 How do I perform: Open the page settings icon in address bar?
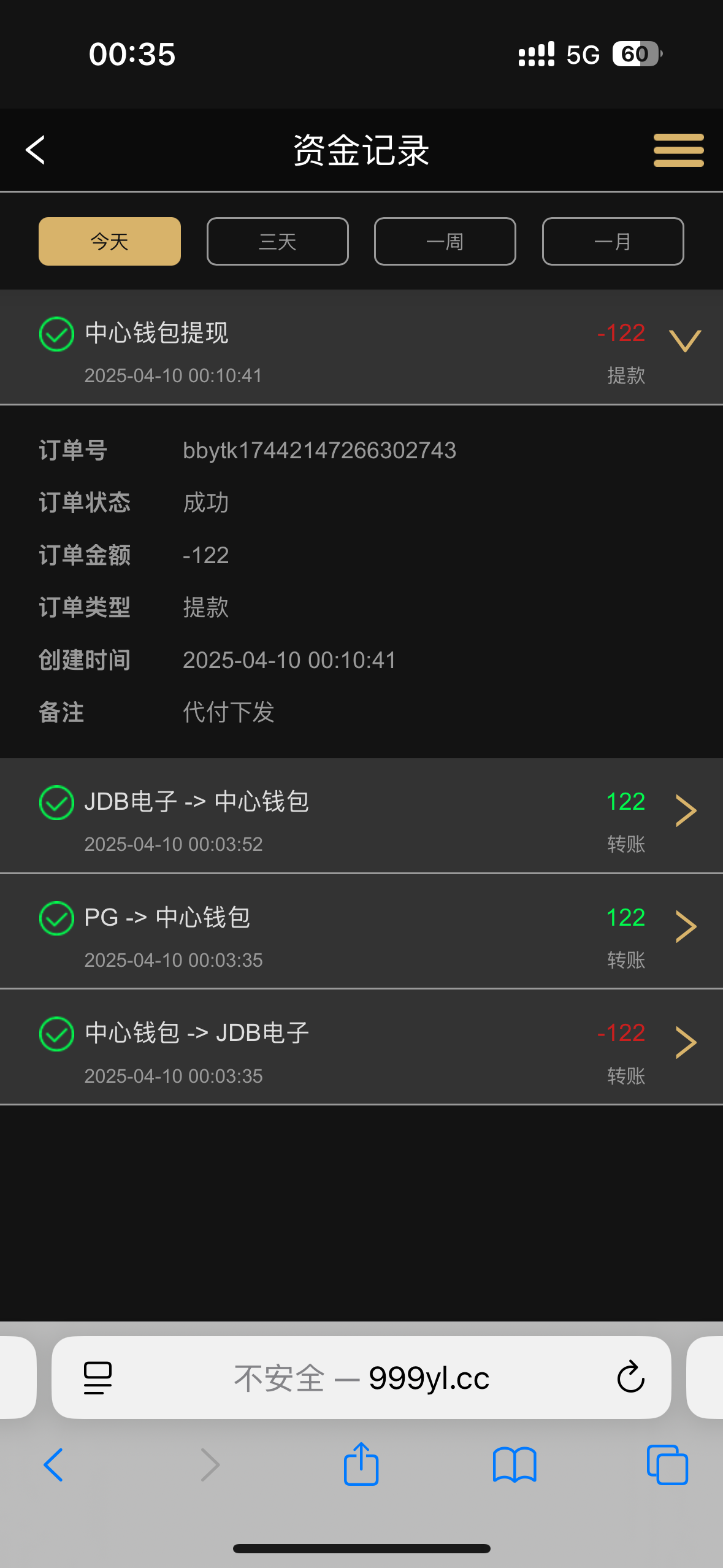(98, 1378)
